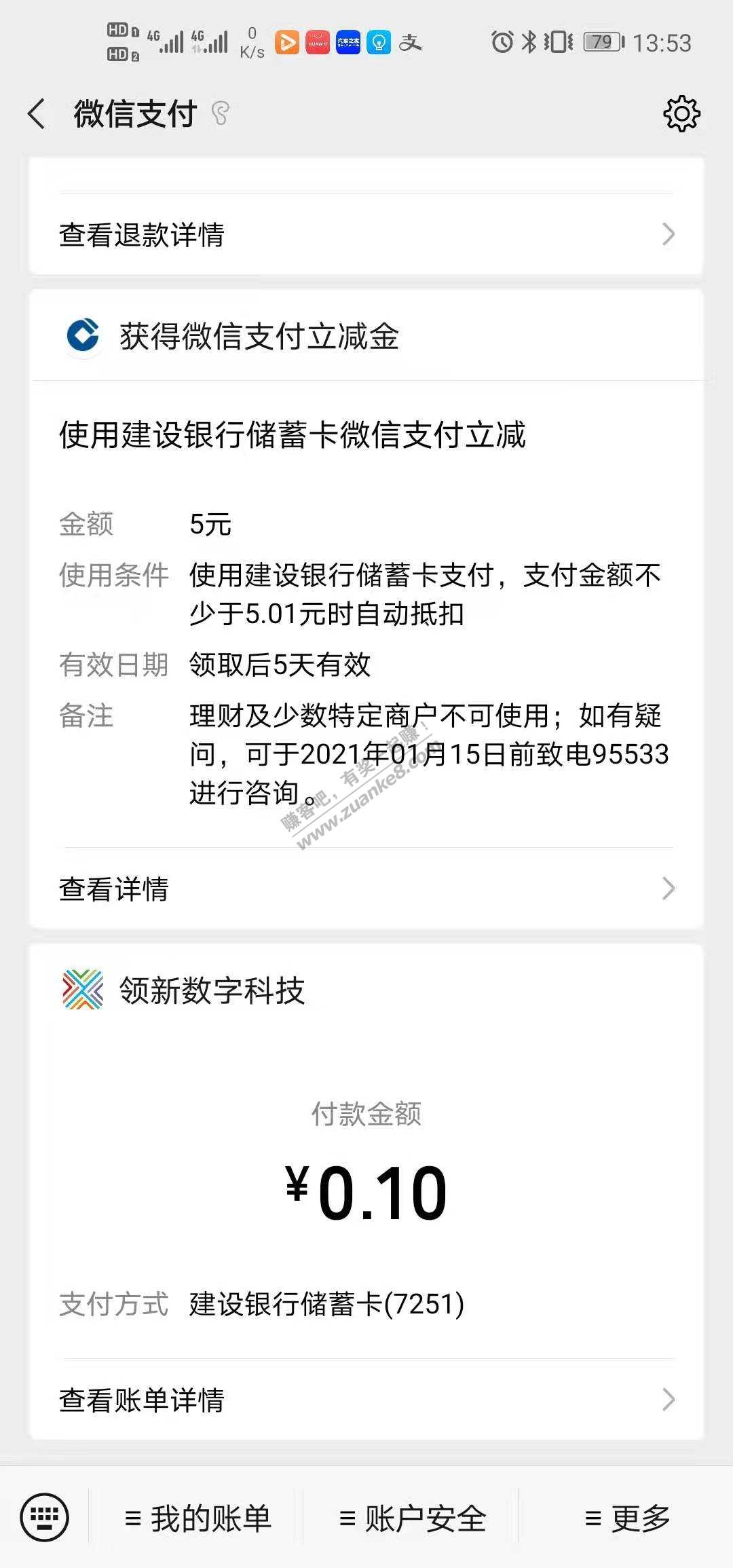The height and width of the screenshot is (1568, 733).
Task: Open 更多 menu
Action: 626,1518
